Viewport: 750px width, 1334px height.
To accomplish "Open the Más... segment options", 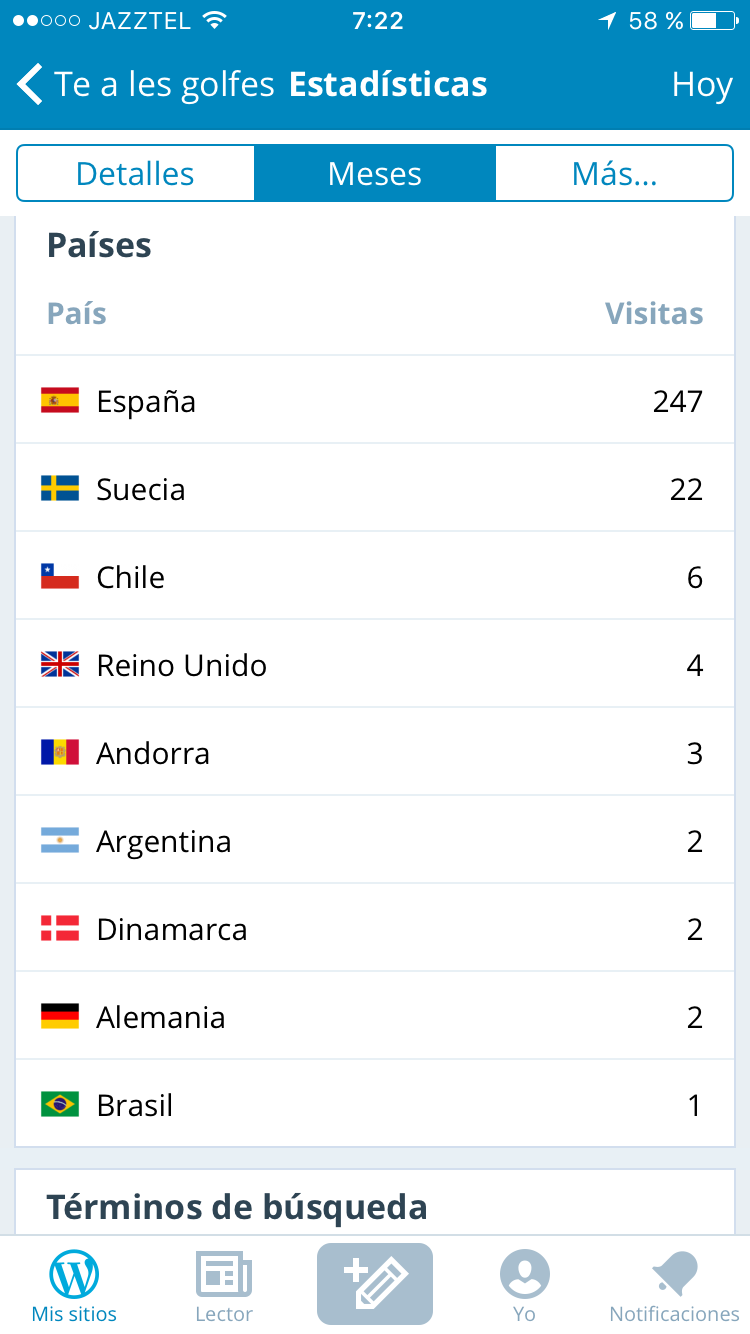I will (x=614, y=174).
